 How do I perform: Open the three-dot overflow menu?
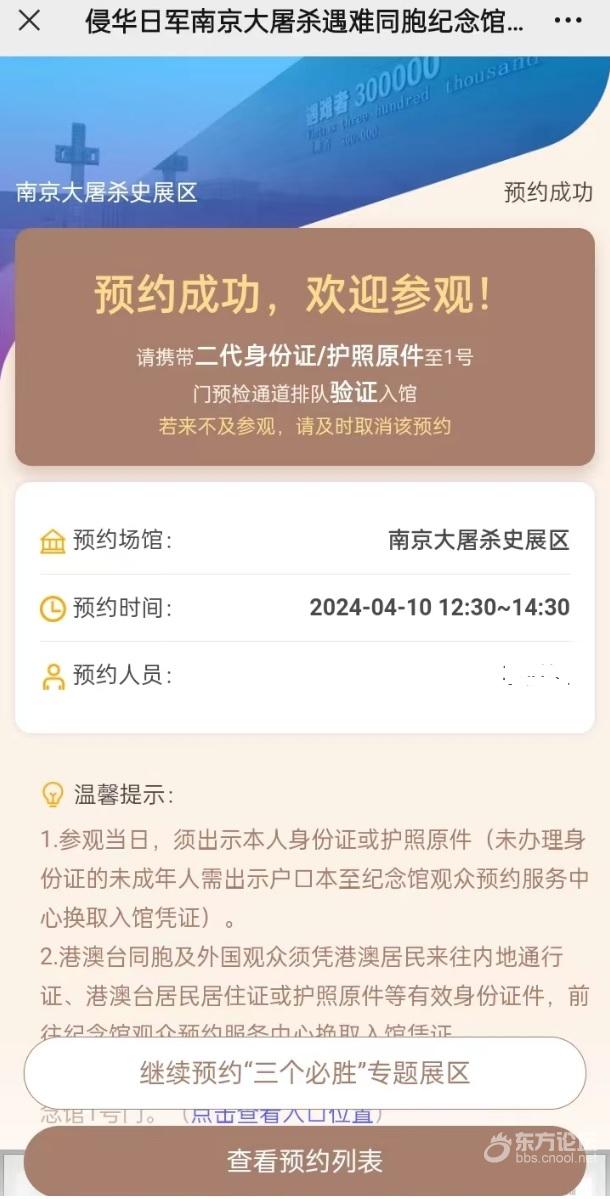(567, 20)
